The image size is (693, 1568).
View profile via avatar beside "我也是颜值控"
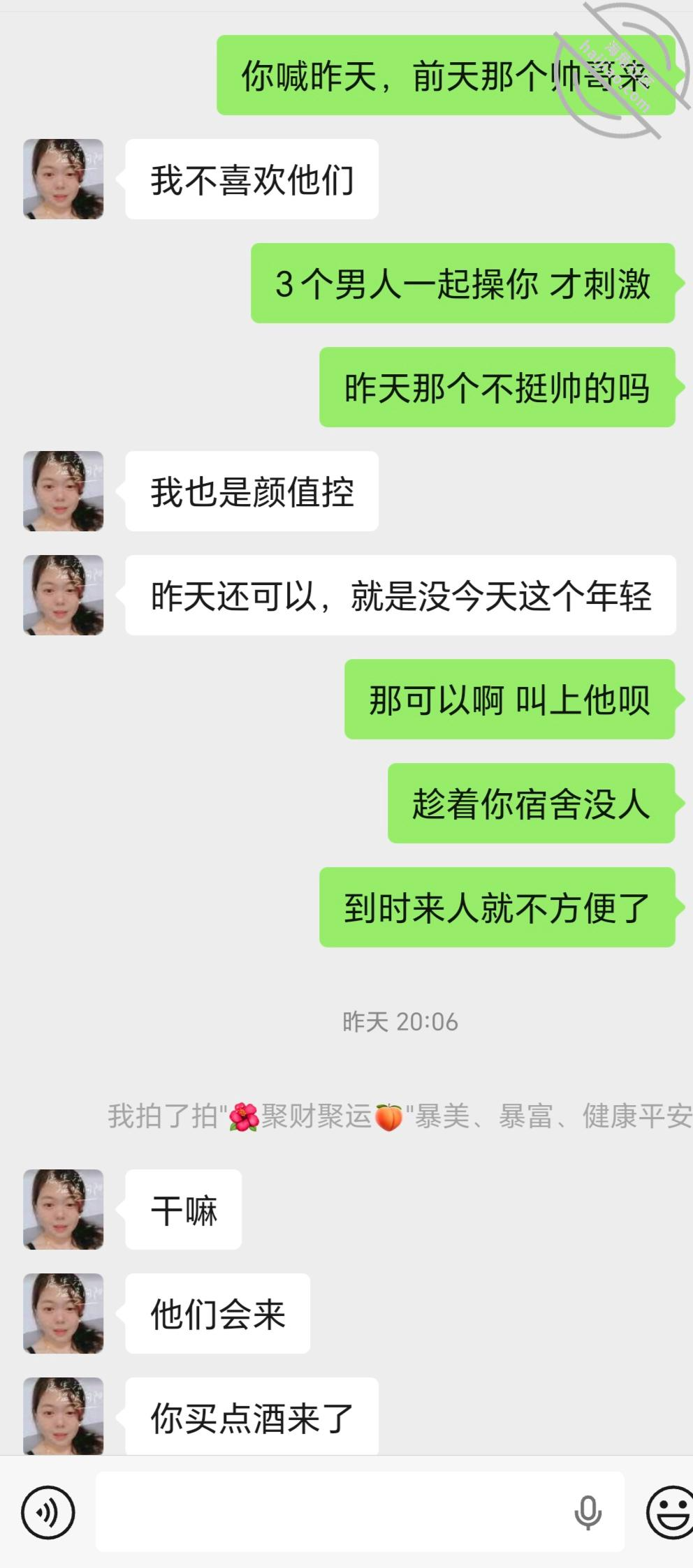click(x=64, y=491)
